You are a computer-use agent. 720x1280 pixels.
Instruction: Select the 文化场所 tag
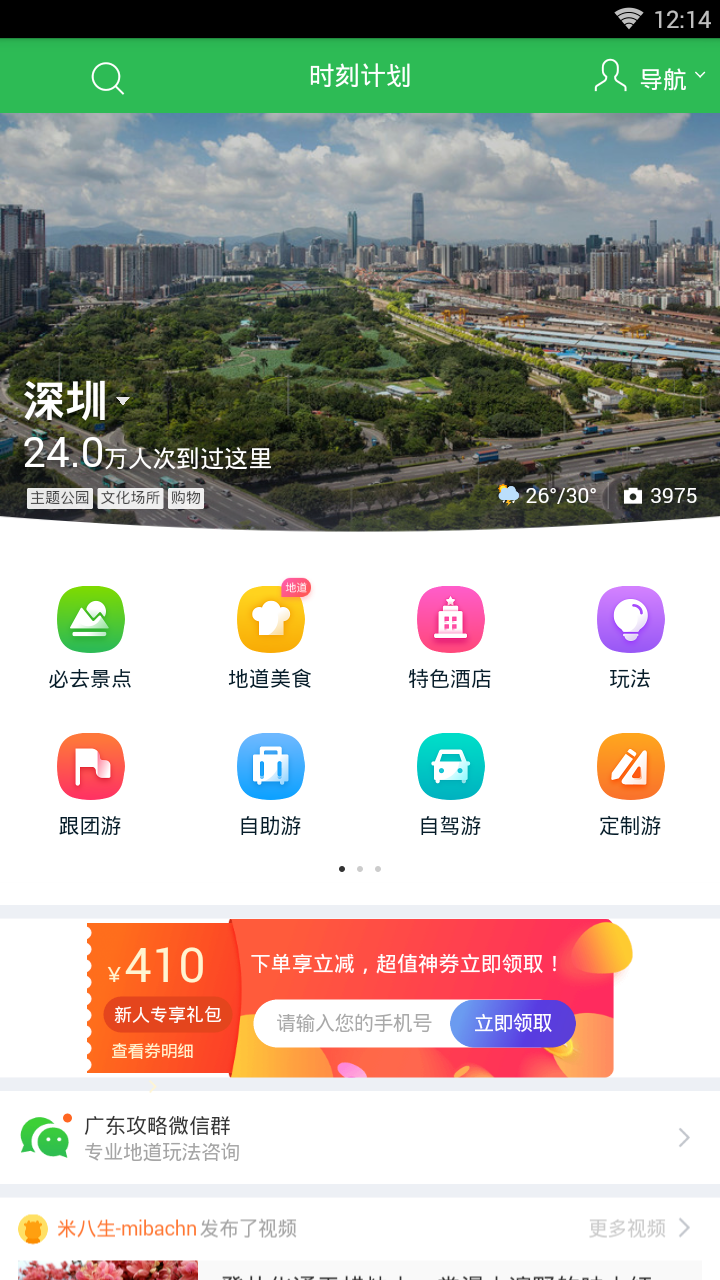pyautogui.click(x=131, y=497)
